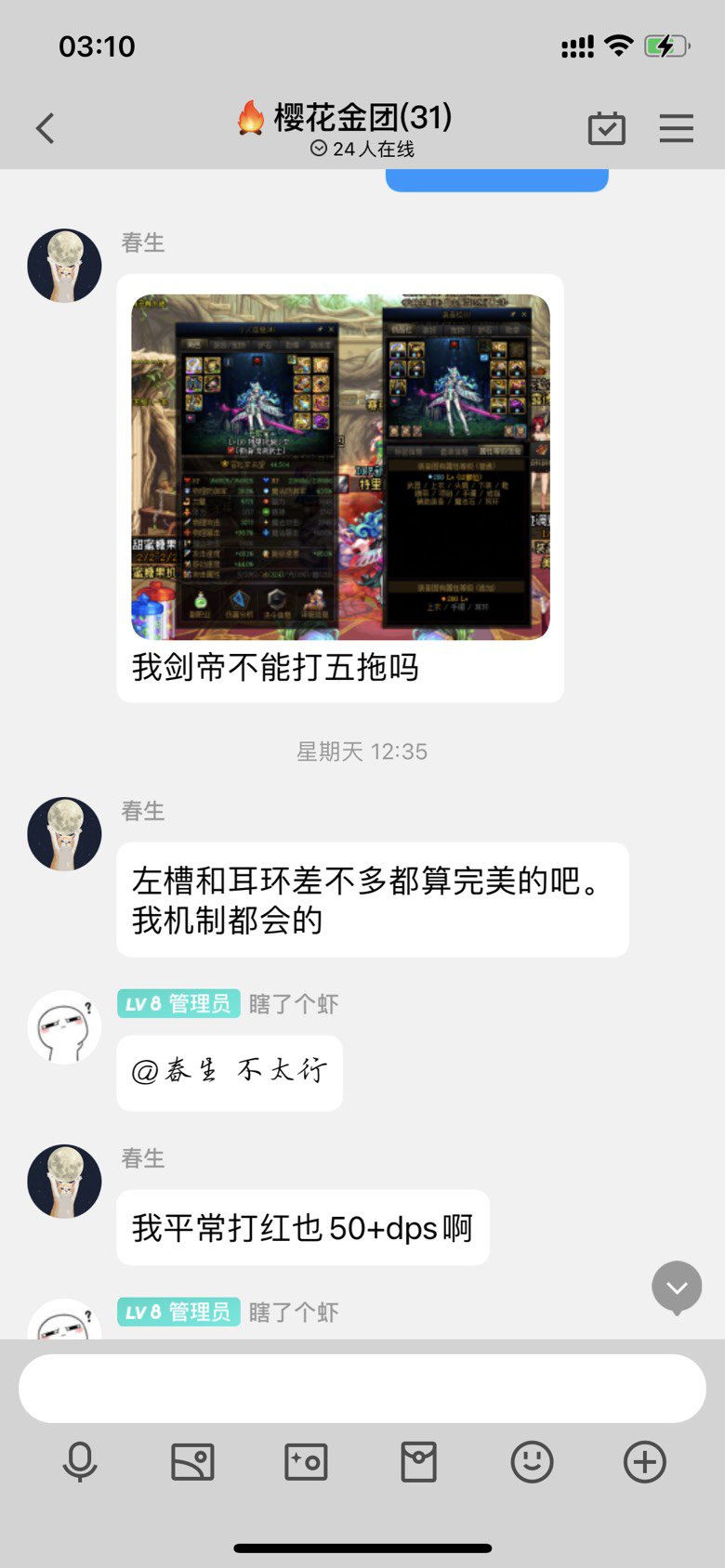Open the photo album picker icon
The image size is (725, 1568).
tap(193, 1461)
